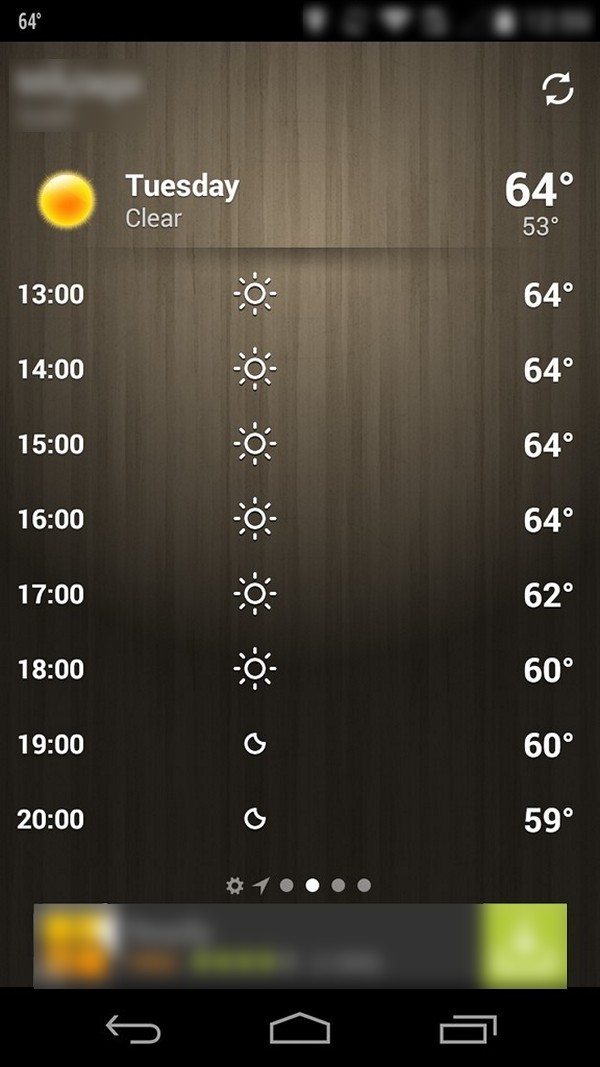Open the recent apps view

[468, 1028]
